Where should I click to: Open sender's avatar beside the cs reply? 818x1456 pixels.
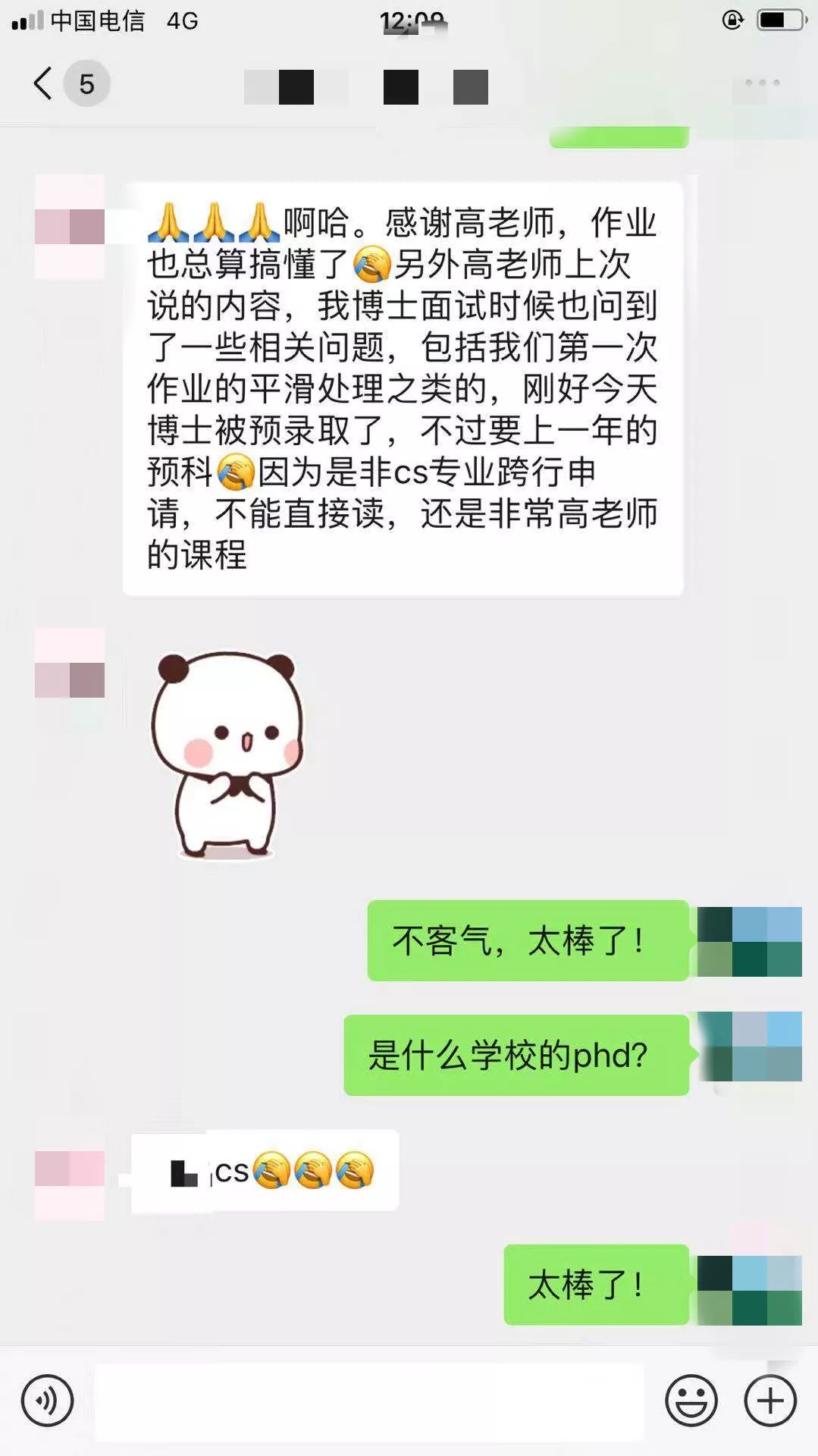pos(70,1185)
